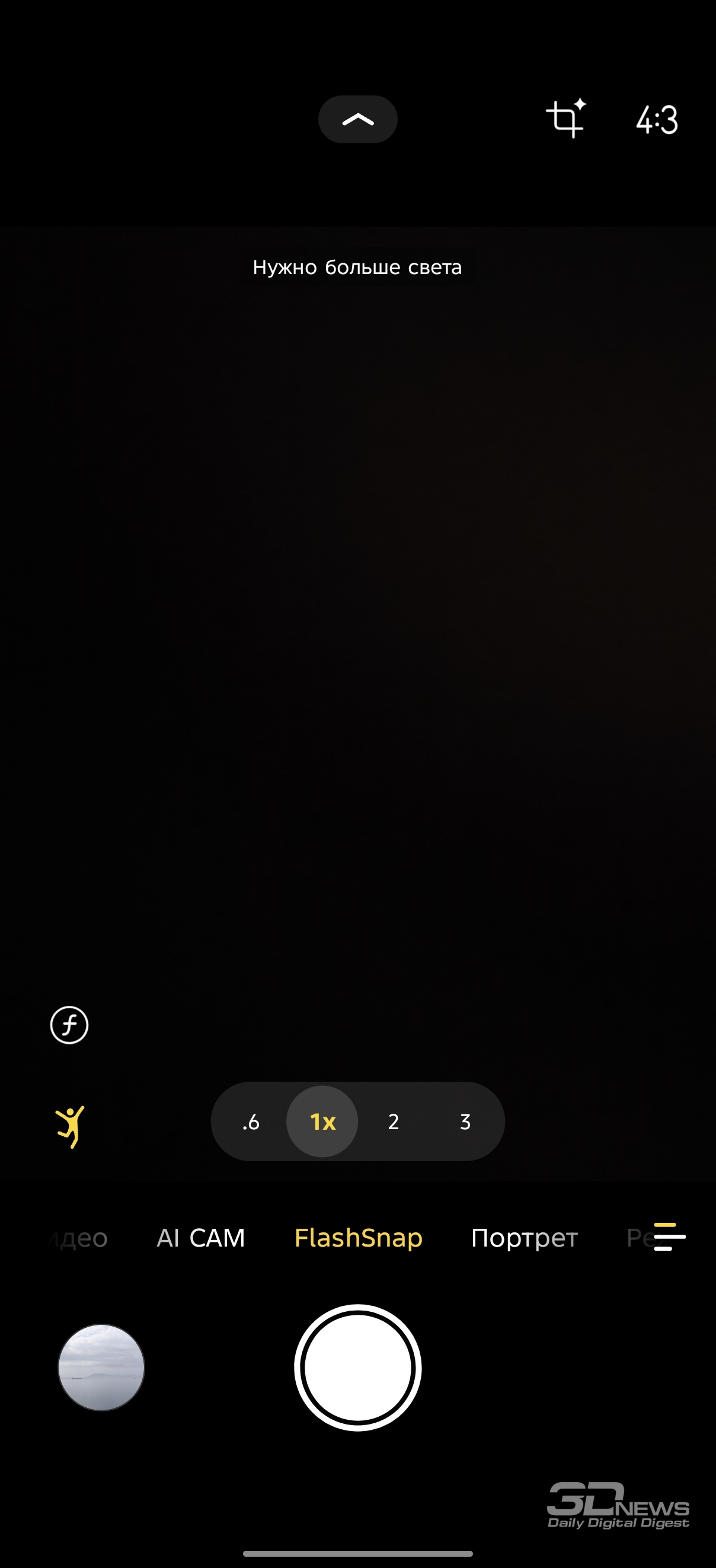The height and width of the screenshot is (1568, 716).
Task: Select the FlashSnap mode
Action: 359,1238
